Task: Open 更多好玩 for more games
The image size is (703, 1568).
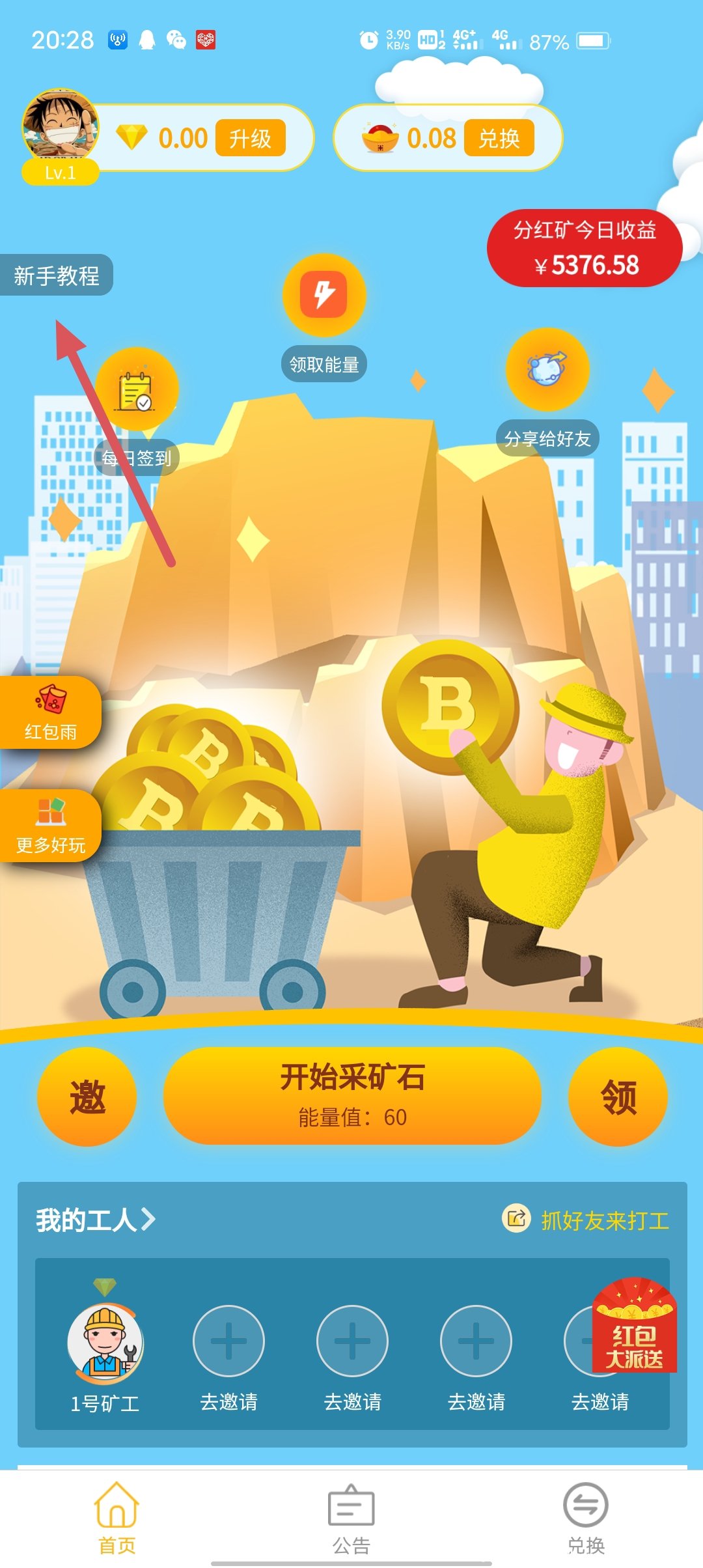Action: point(50,826)
